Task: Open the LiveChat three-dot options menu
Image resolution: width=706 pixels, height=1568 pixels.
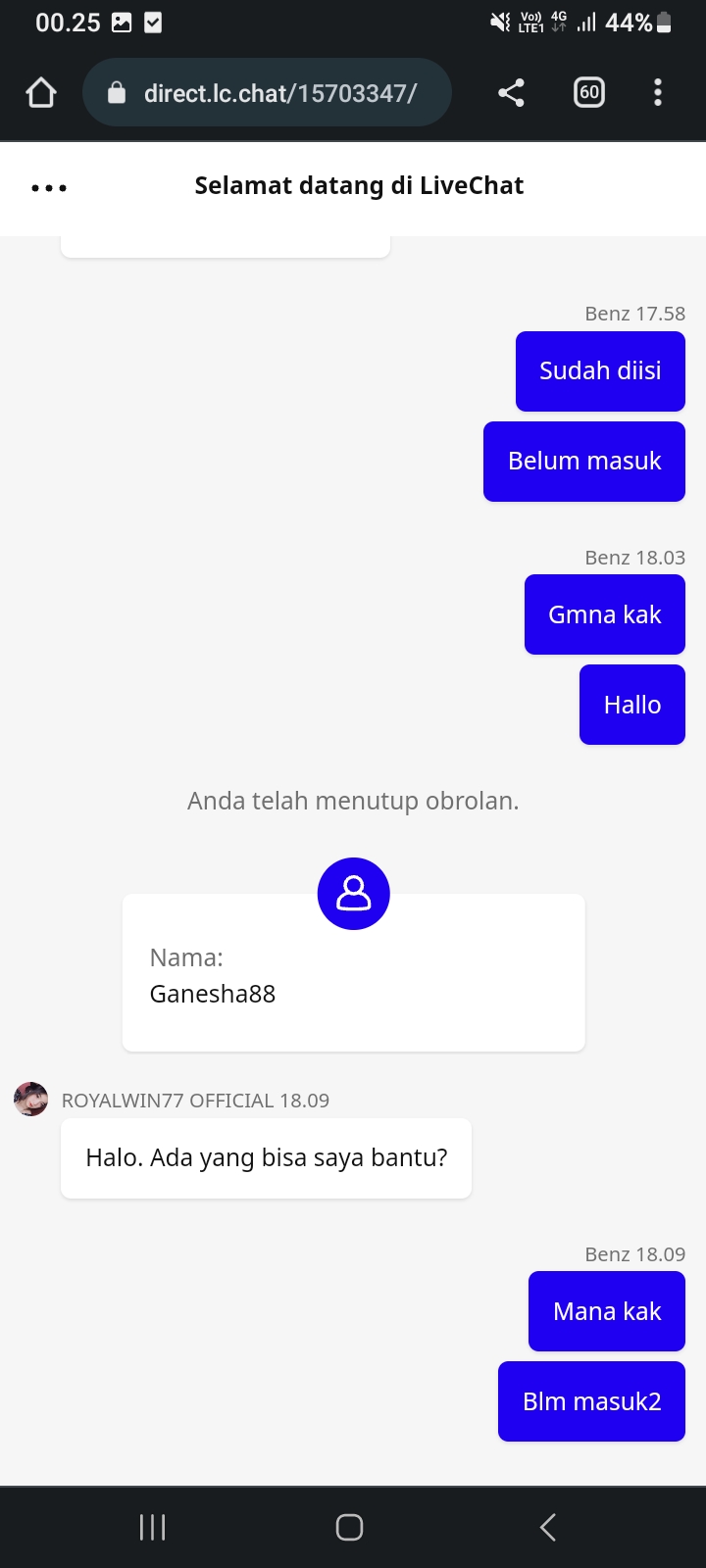Action: (49, 187)
